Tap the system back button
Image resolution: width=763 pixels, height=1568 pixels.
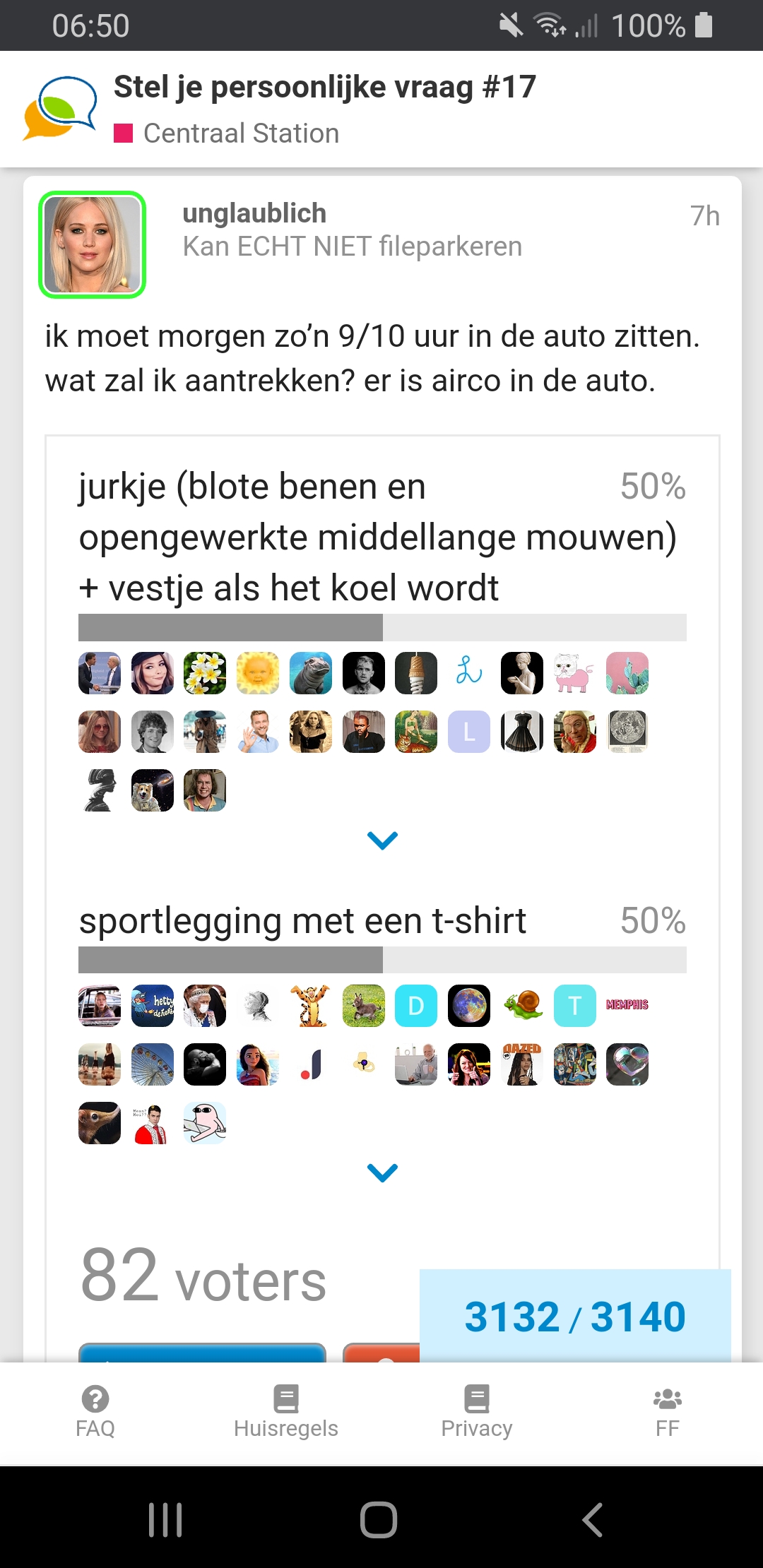[x=592, y=1520]
